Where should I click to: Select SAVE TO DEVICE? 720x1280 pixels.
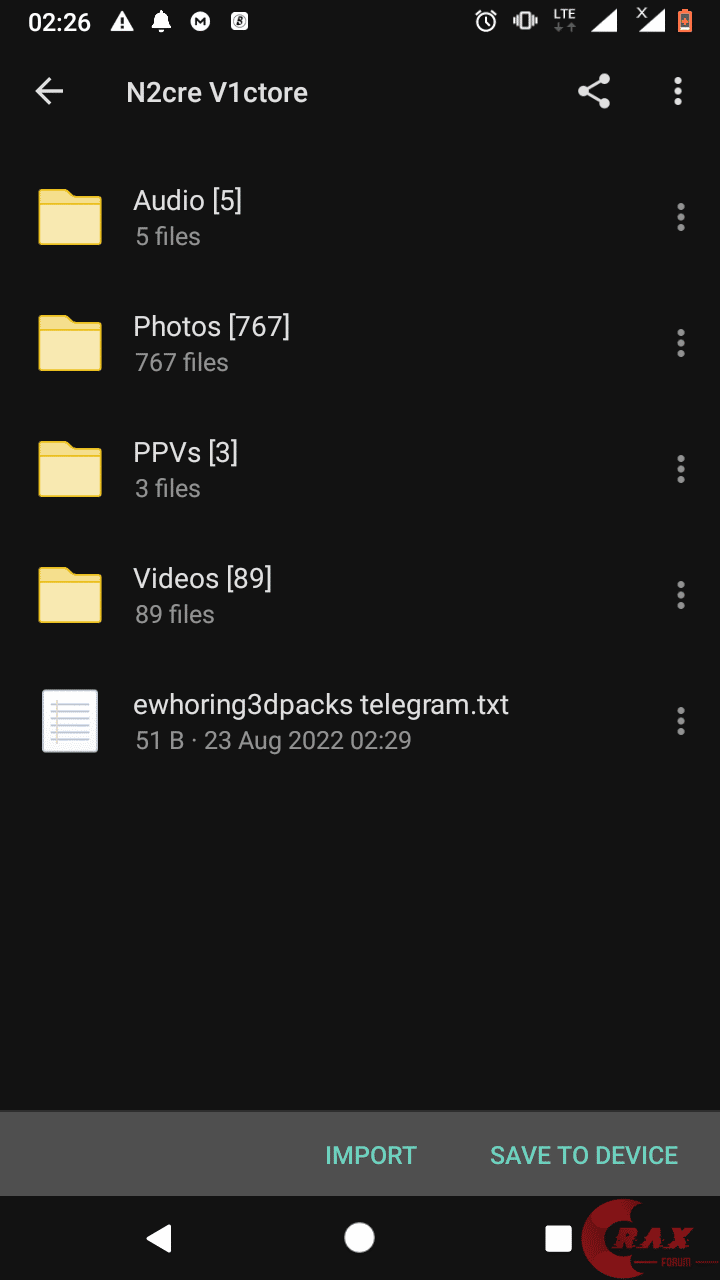click(x=584, y=1155)
